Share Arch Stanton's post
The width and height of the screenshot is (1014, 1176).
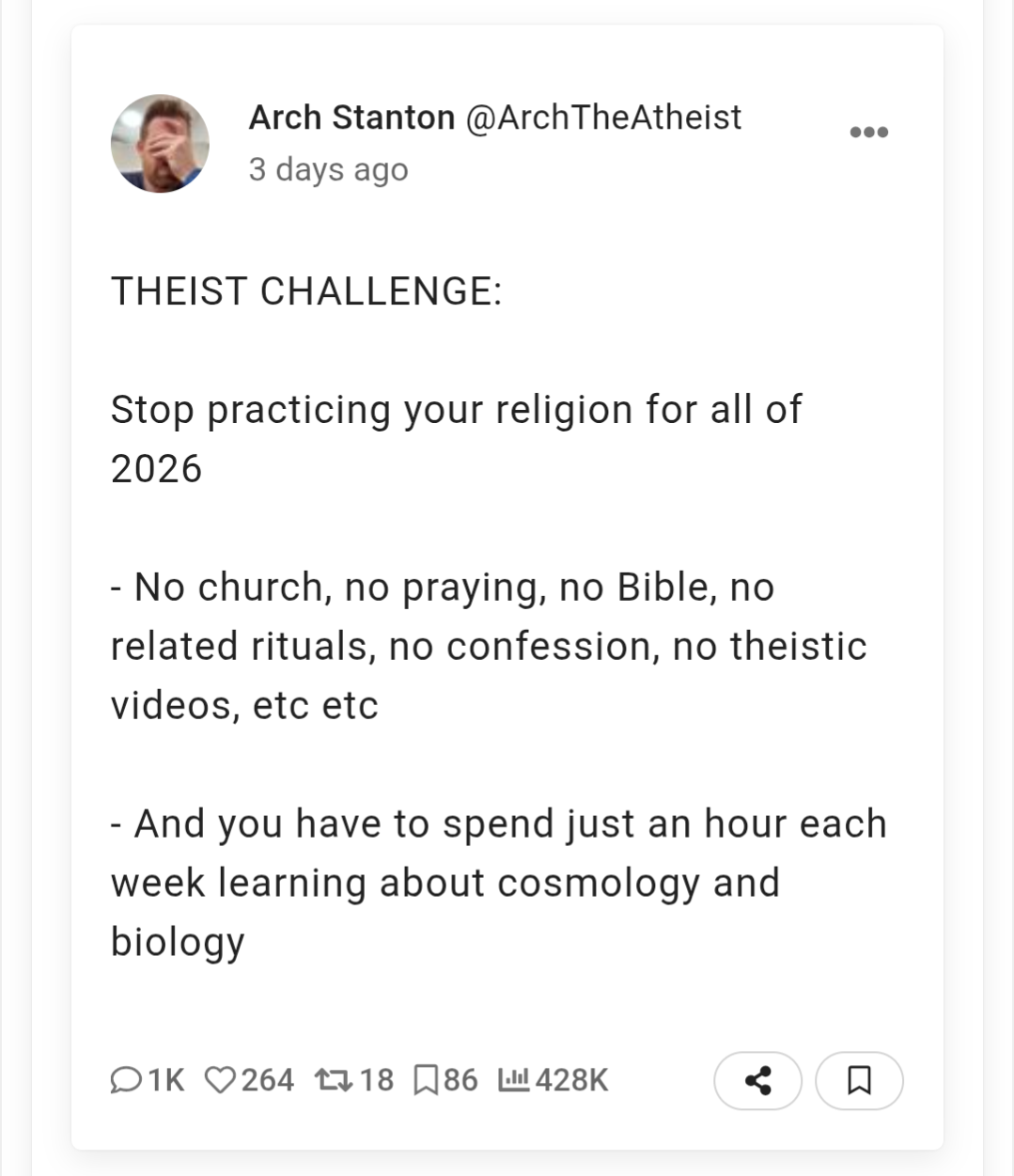tap(757, 1080)
